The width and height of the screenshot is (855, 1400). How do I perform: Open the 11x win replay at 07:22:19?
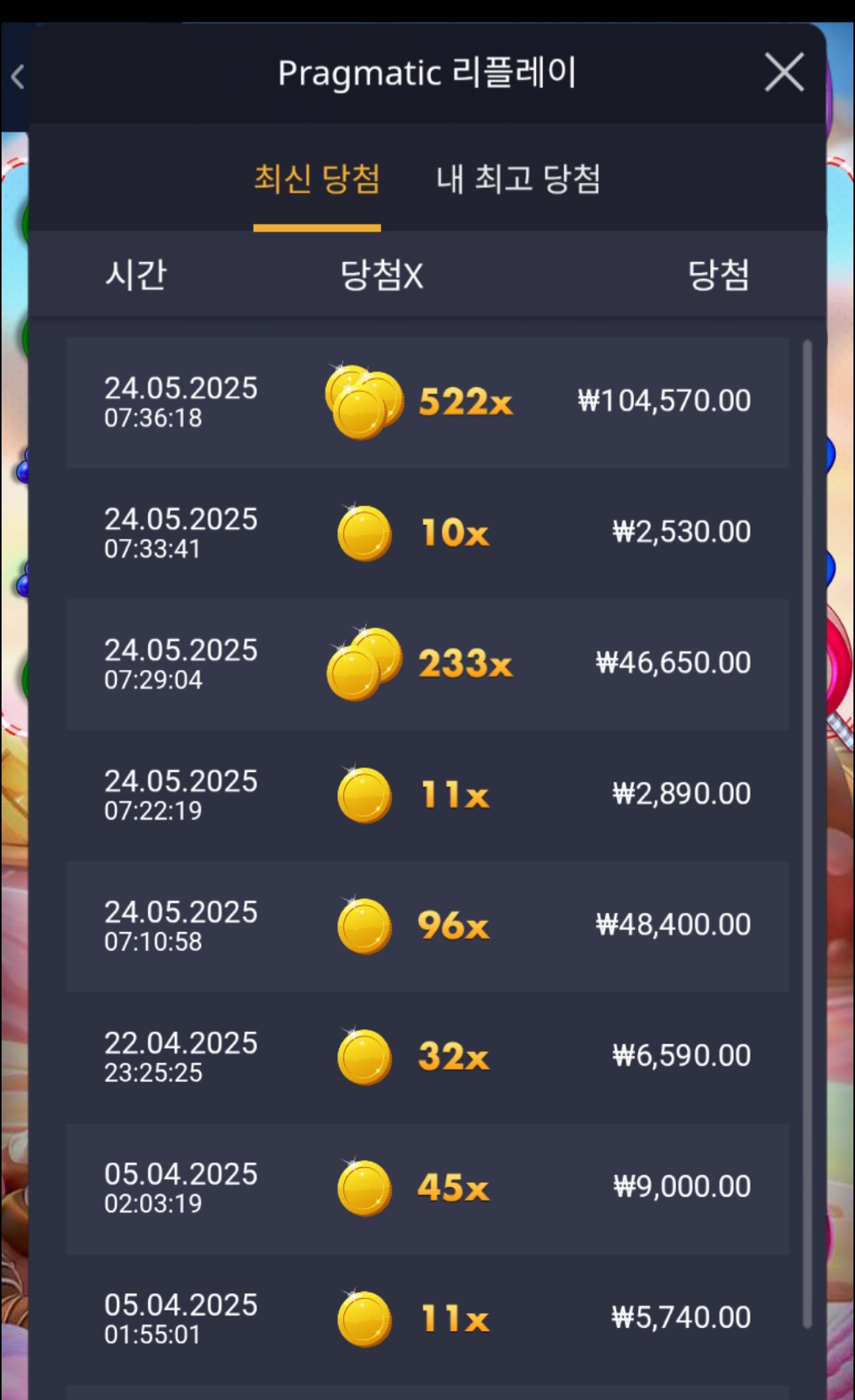tap(427, 794)
